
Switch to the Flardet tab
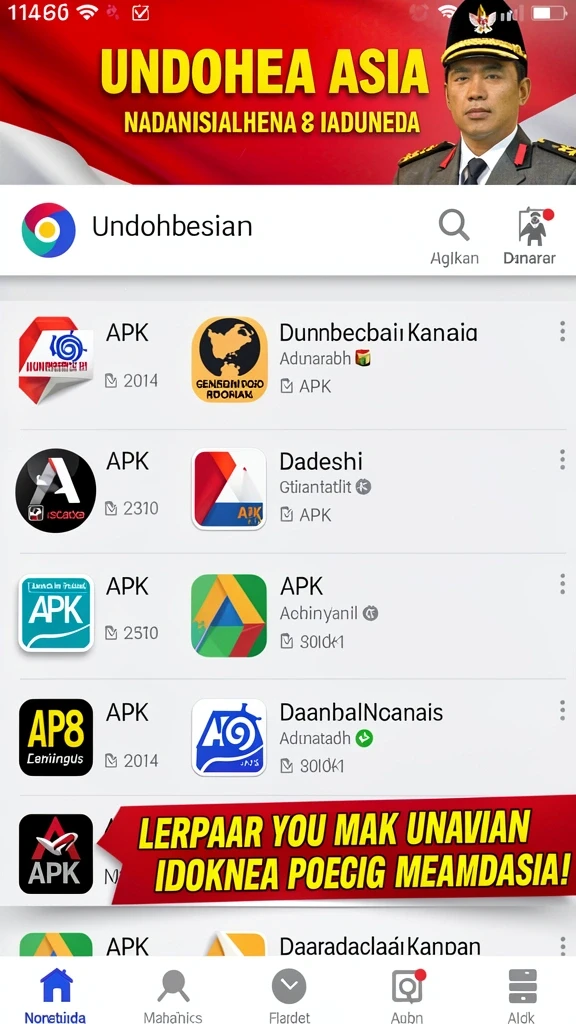(x=289, y=994)
